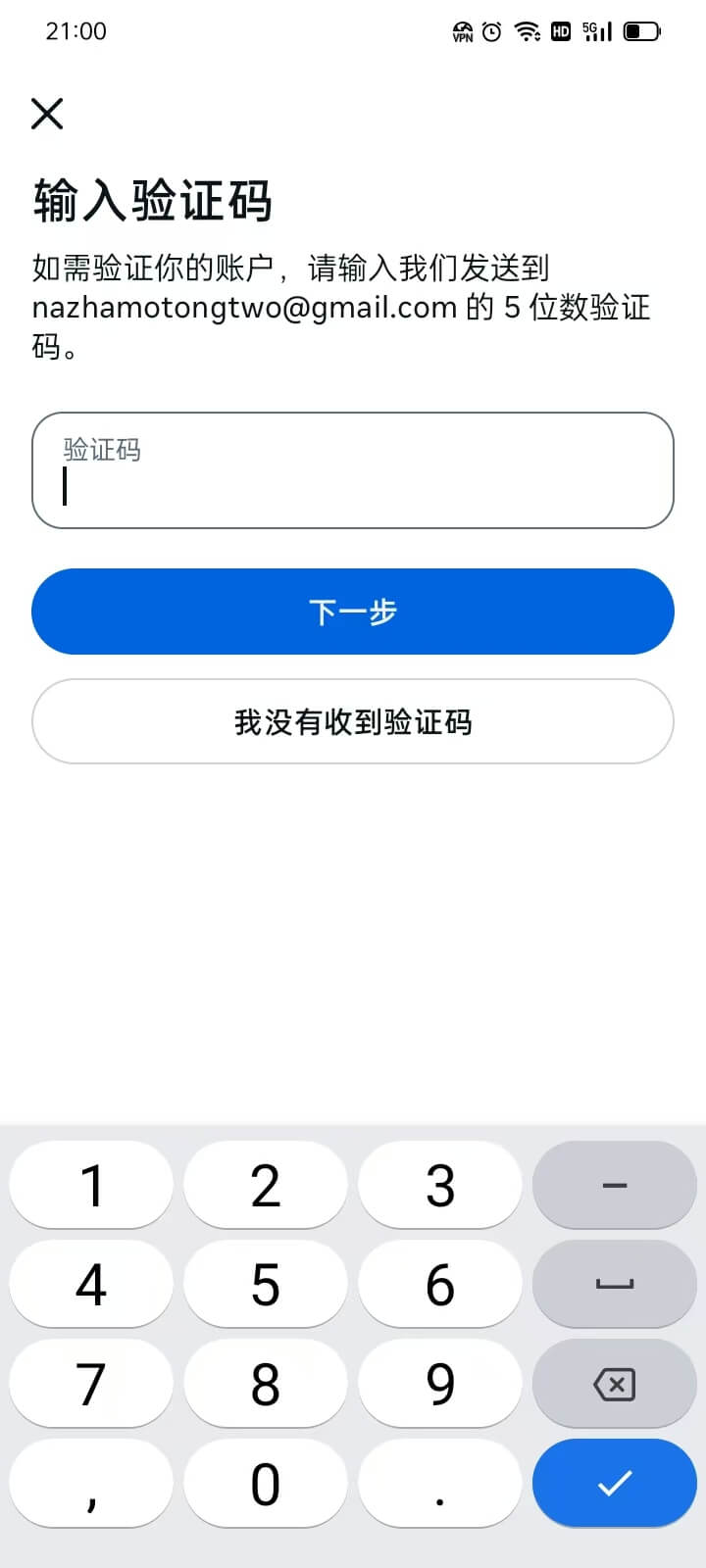Tap the number 5 key
The height and width of the screenshot is (1568, 706).
[265, 1284]
